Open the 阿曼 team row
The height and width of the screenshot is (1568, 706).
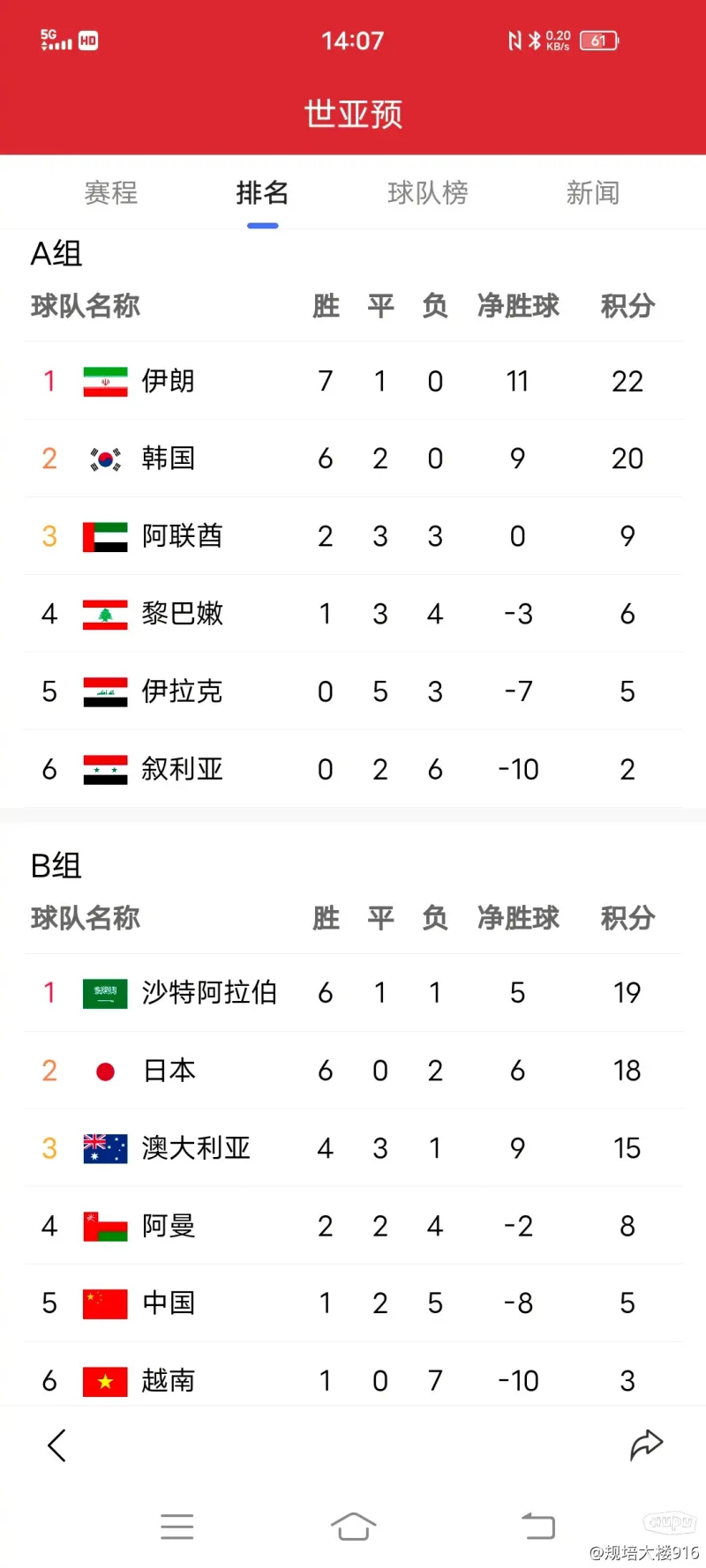click(x=353, y=1226)
